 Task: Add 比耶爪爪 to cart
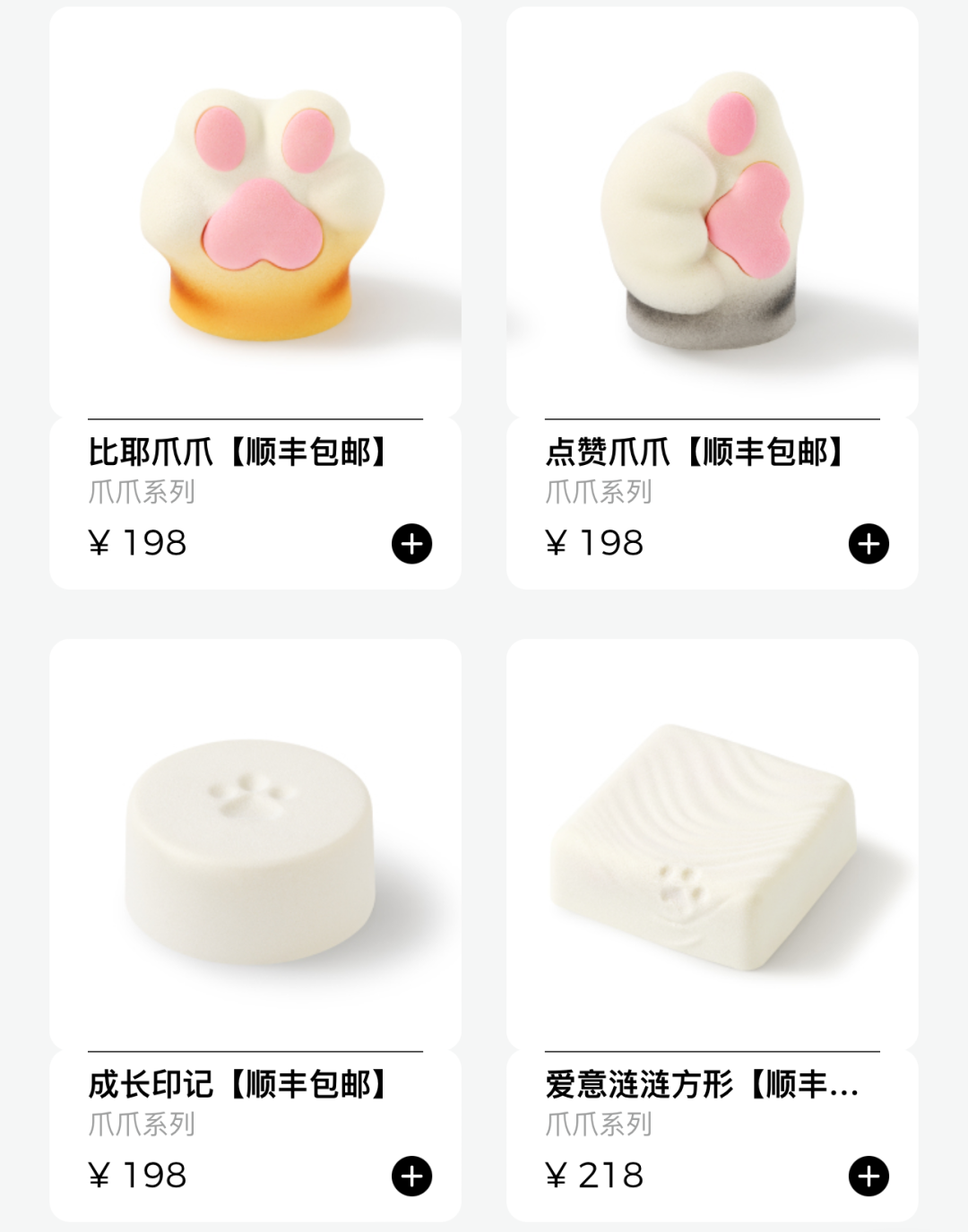pyautogui.click(x=411, y=544)
